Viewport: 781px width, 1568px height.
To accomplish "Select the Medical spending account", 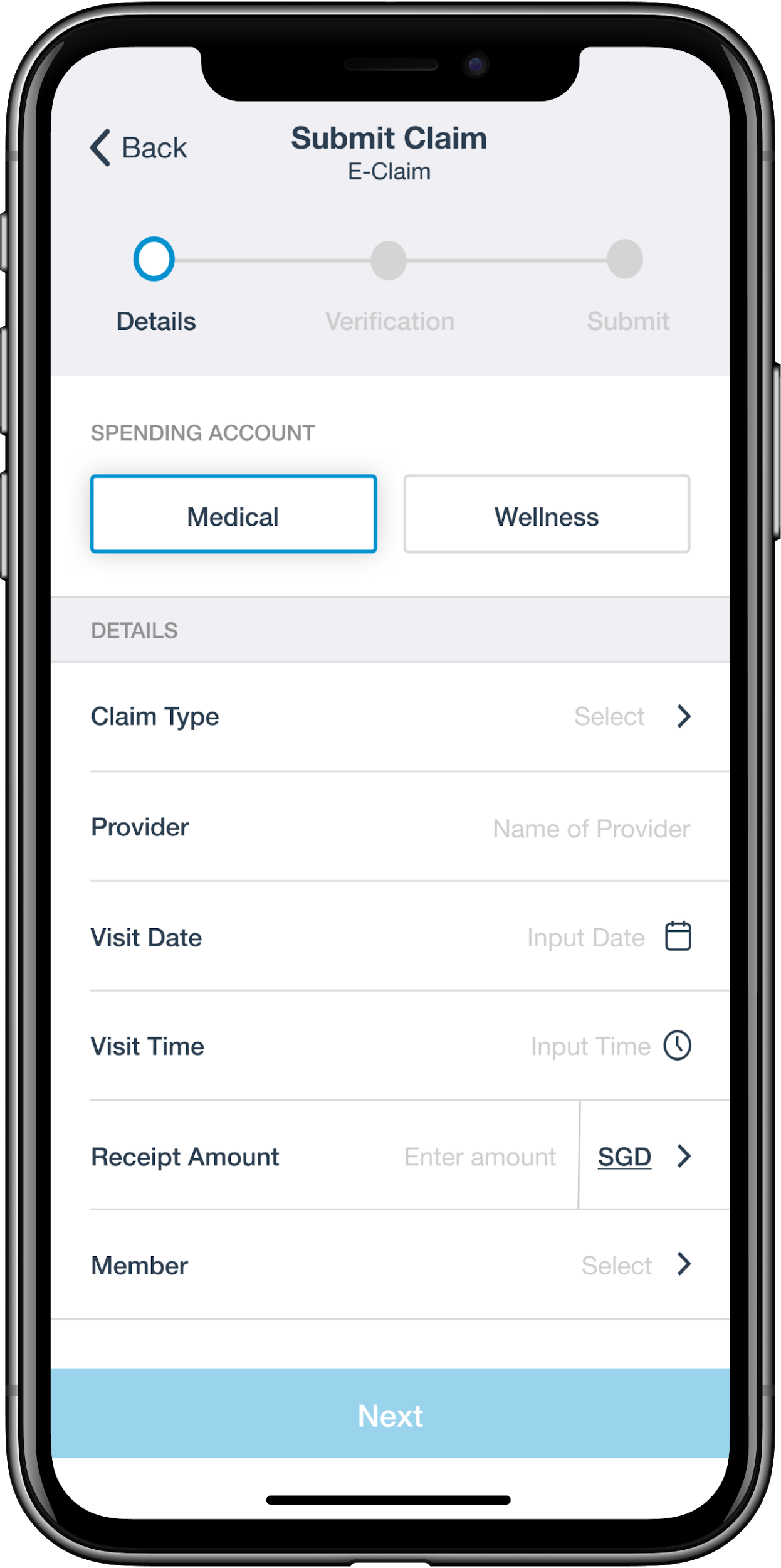I will [233, 514].
